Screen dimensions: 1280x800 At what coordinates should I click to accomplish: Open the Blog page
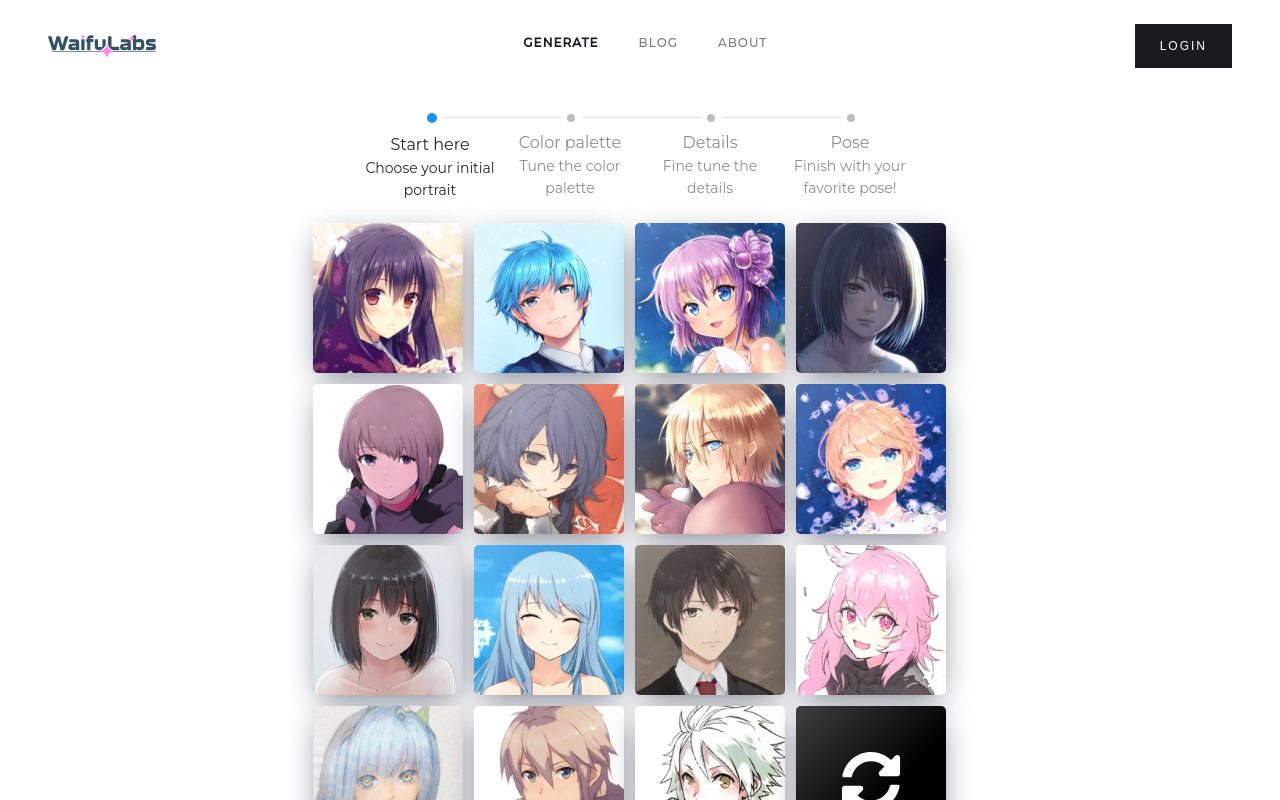click(x=658, y=43)
